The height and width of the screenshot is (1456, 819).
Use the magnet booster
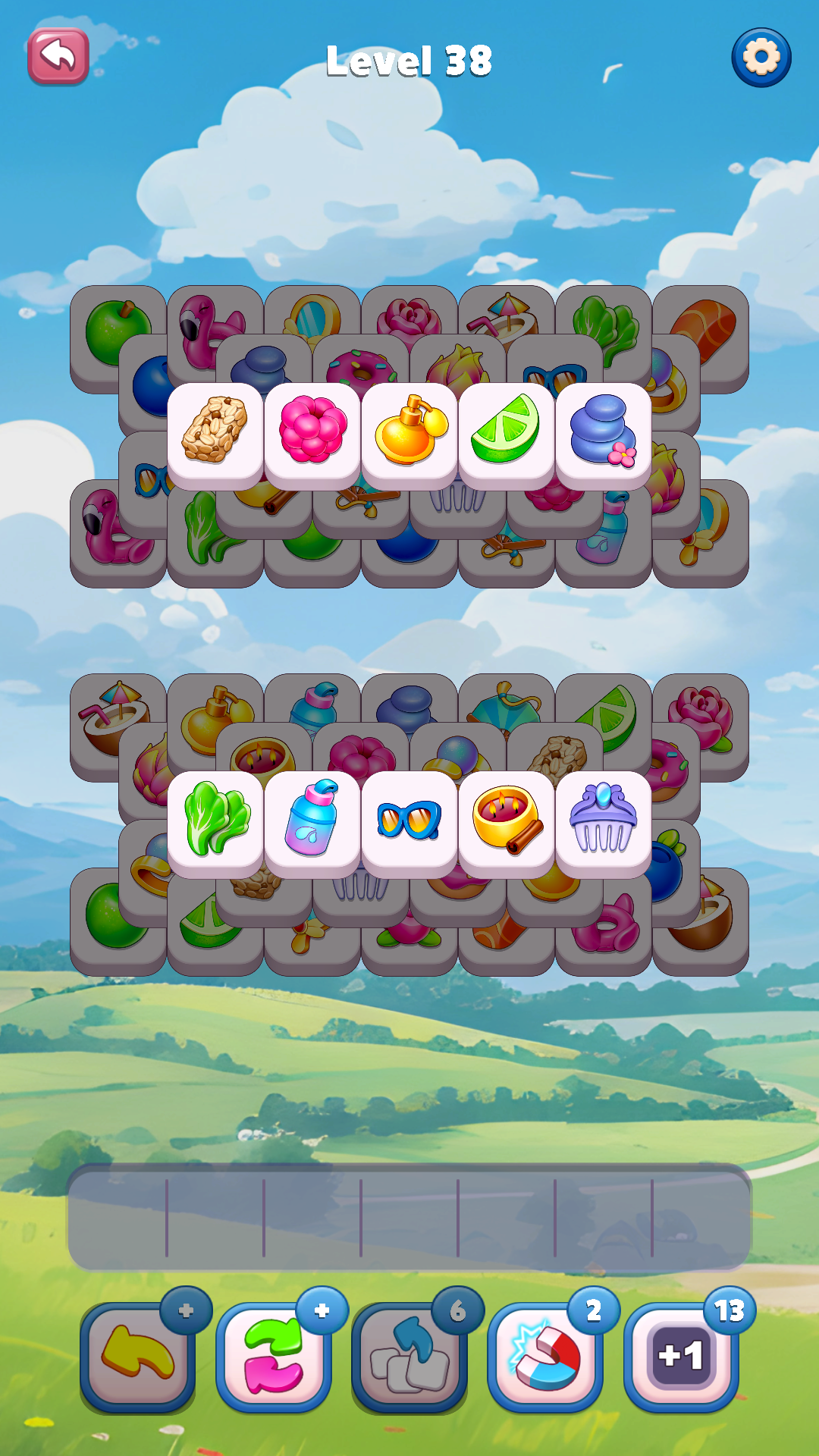click(x=545, y=1356)
